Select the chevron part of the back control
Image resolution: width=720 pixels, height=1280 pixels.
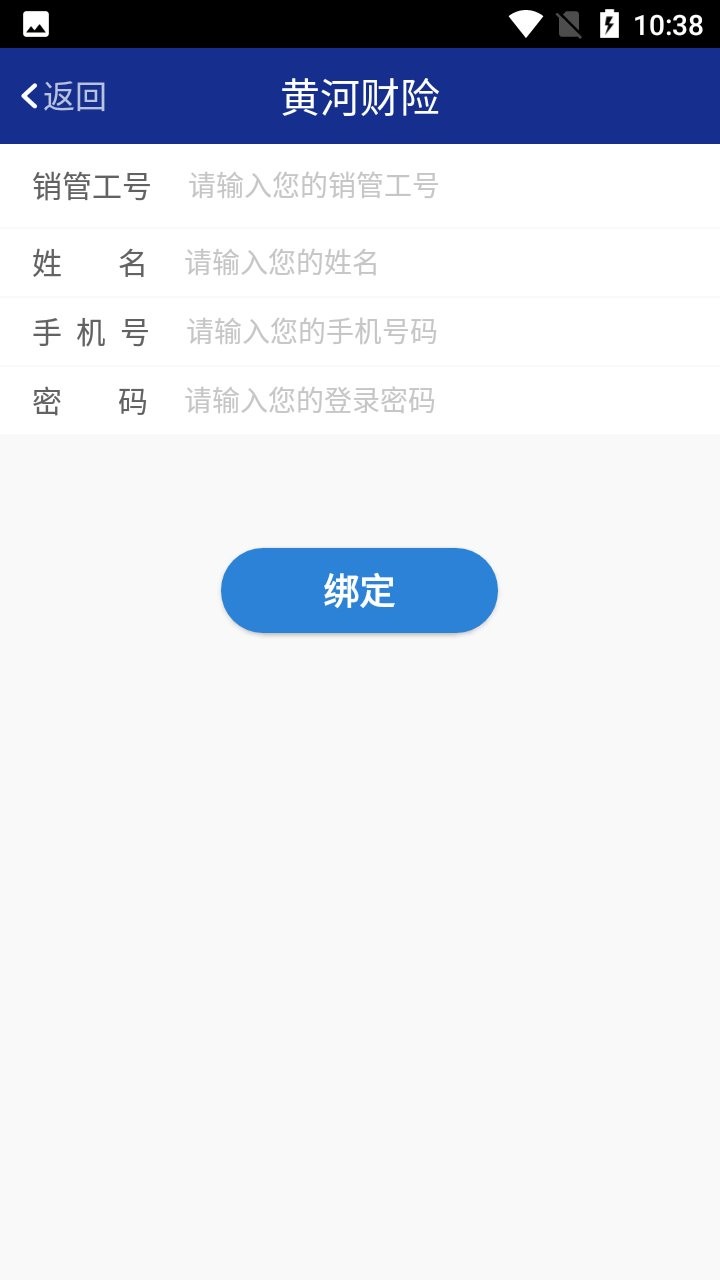pyautogui.click(x=27, y=96)
